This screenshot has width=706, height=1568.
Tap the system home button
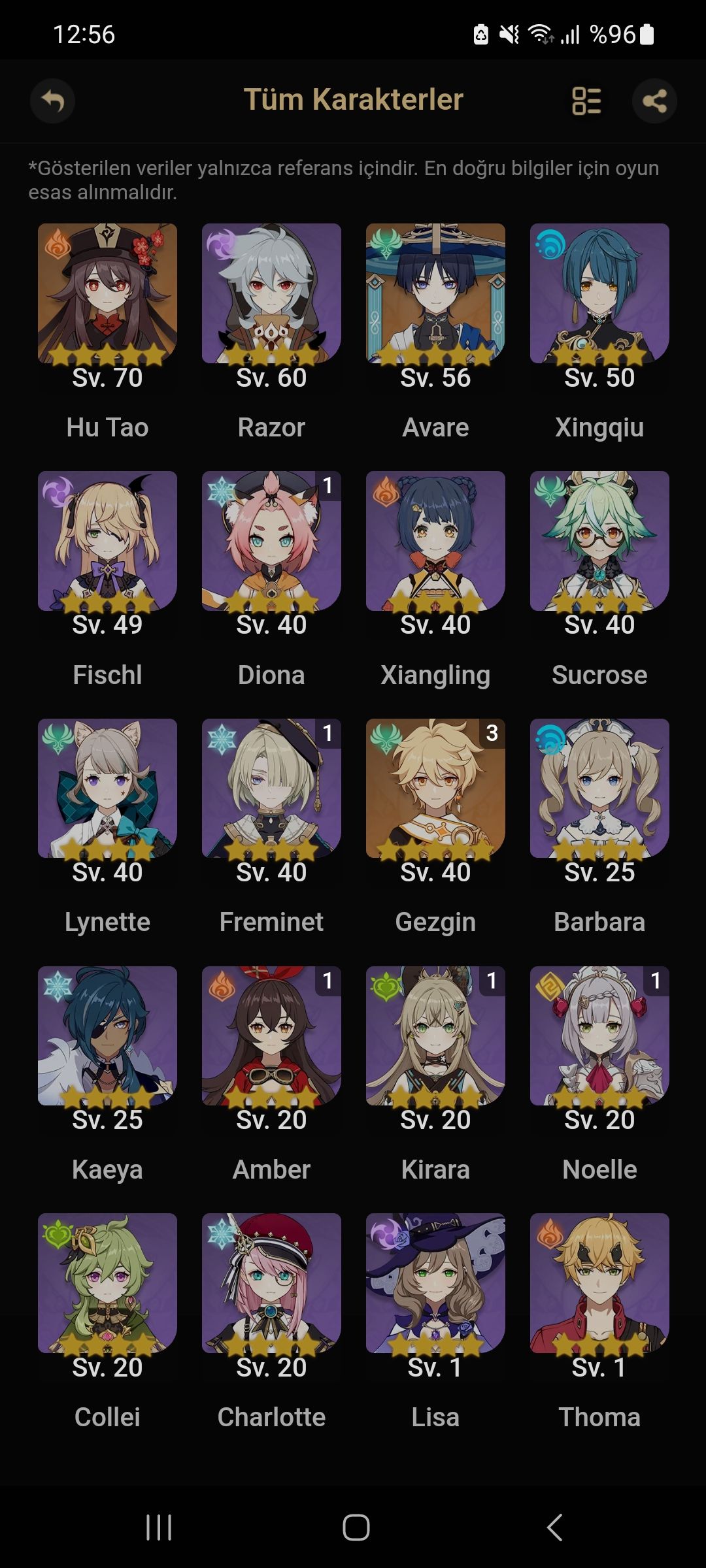click(356, 1527)
